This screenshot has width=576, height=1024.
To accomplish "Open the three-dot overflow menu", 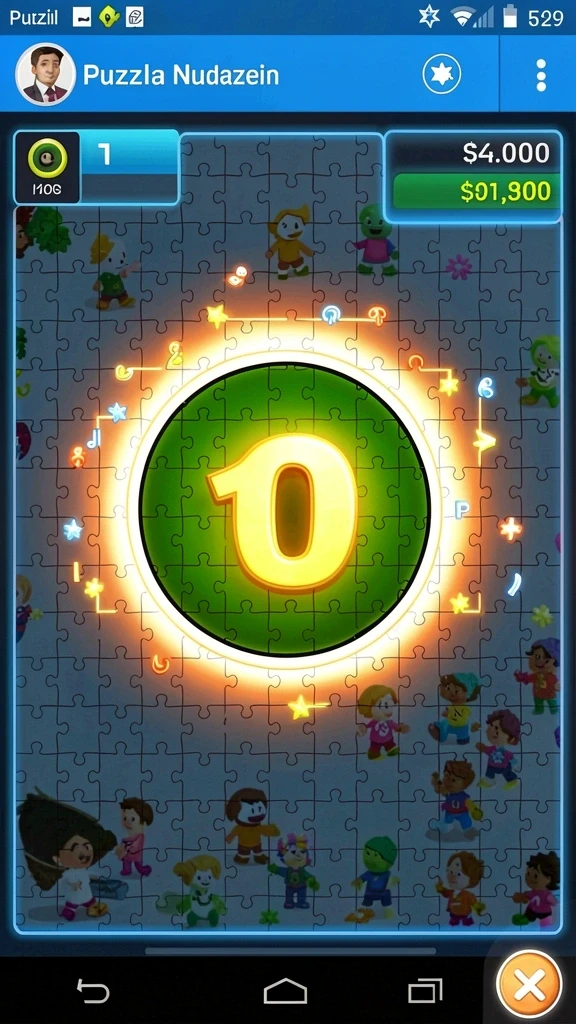I will tap(541, 75).
